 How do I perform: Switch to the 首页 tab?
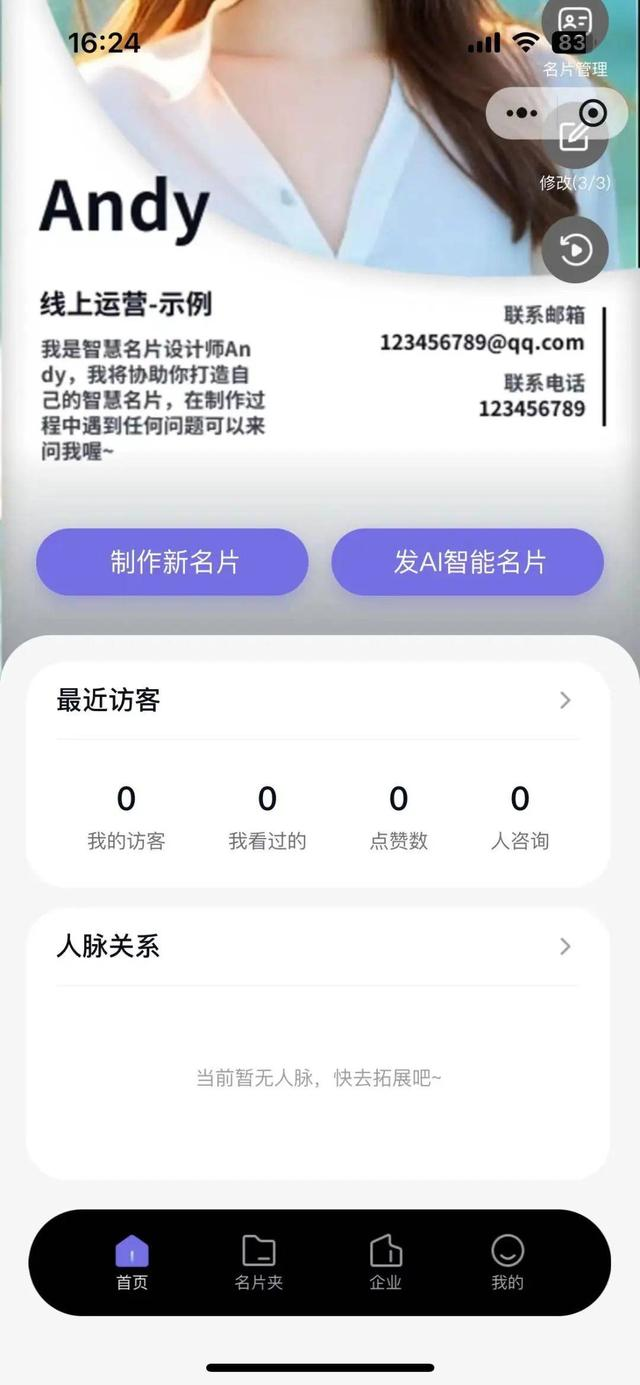pos(132,1262)
